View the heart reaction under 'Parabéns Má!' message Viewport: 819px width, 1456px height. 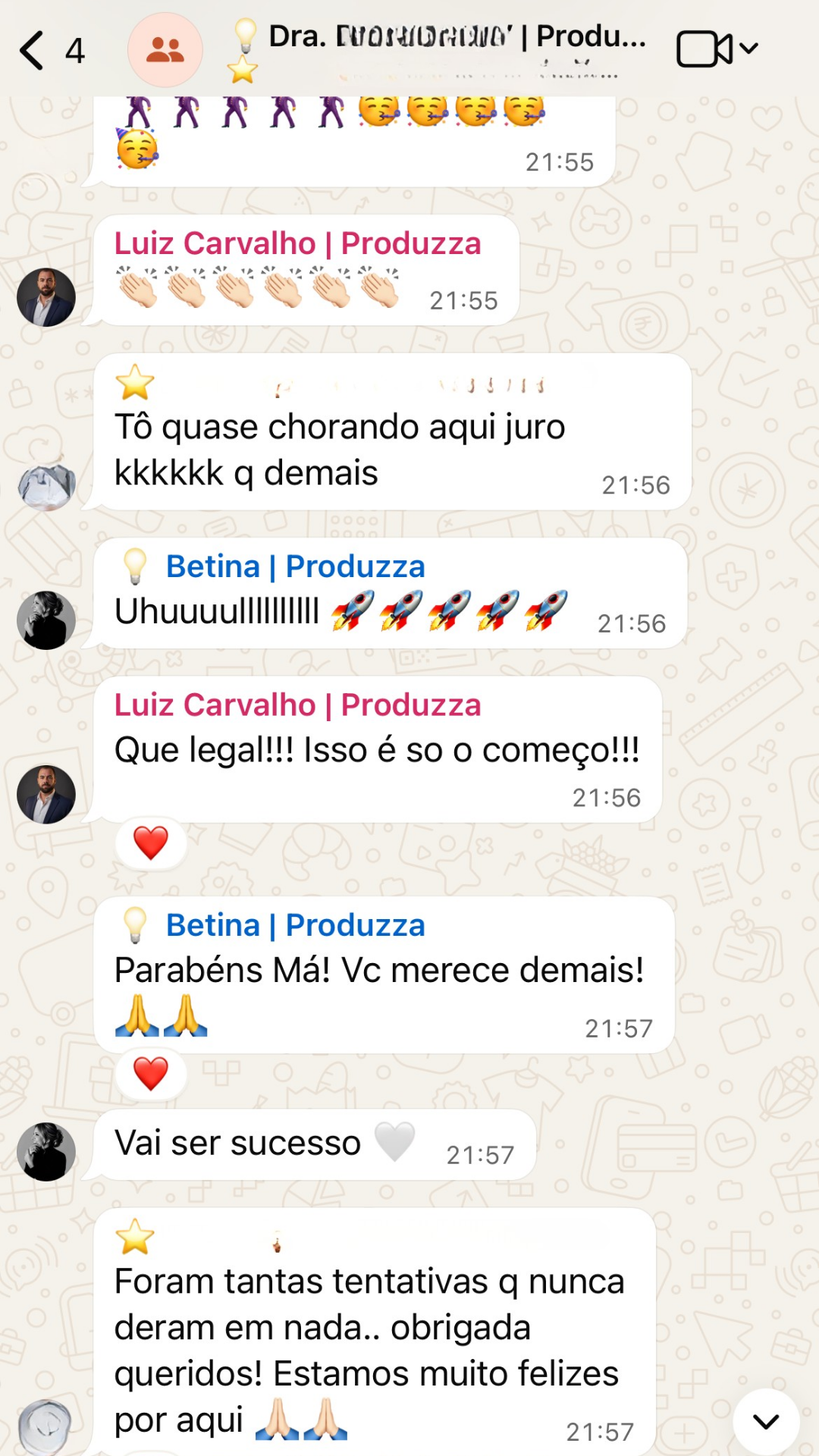pyautogui.click(x=151, y=1074)
